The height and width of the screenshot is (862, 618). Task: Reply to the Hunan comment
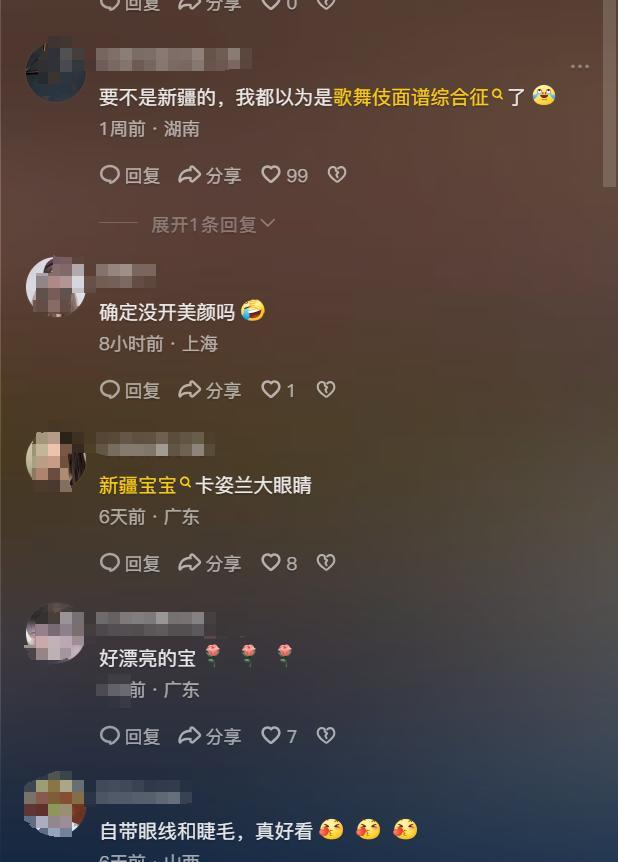(131, 175)
